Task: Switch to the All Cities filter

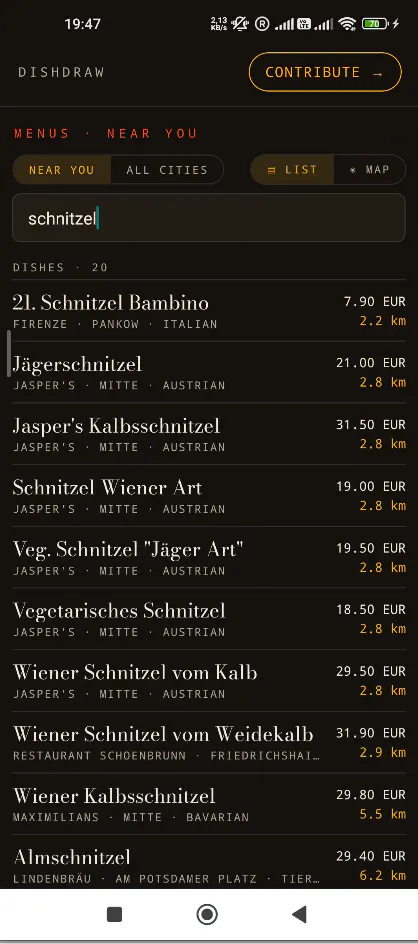Action: [167, 170]
